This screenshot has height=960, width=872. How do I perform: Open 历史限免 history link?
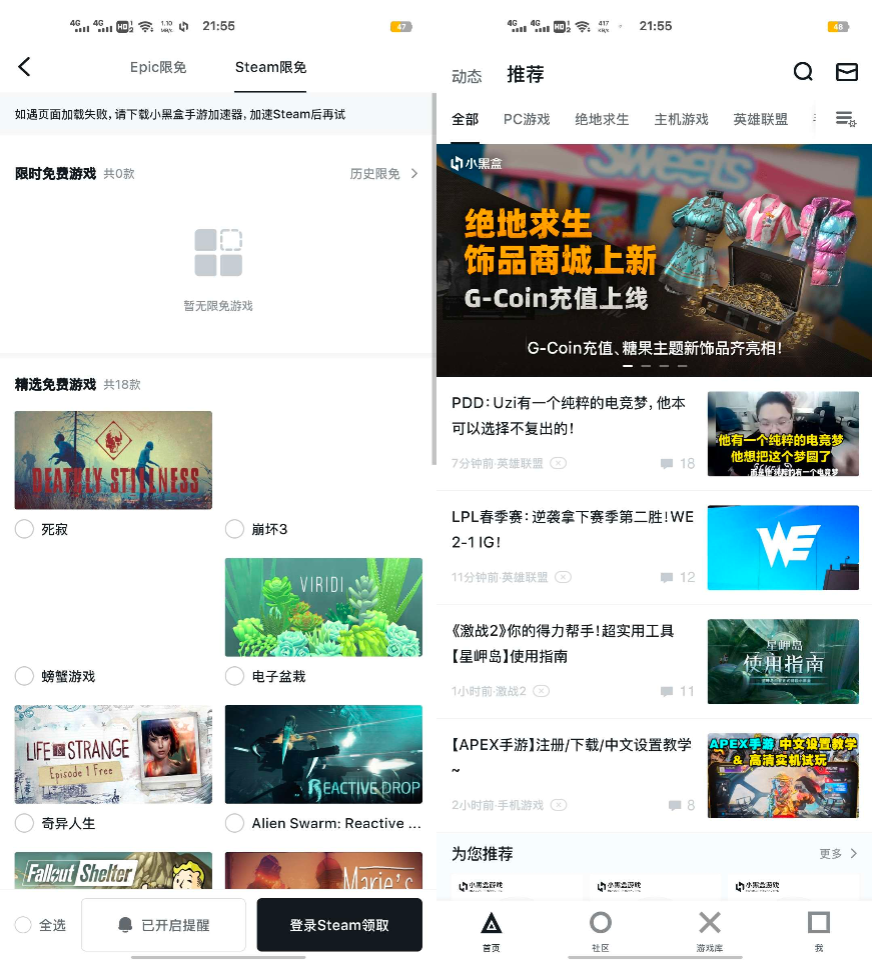click(384, 174)
